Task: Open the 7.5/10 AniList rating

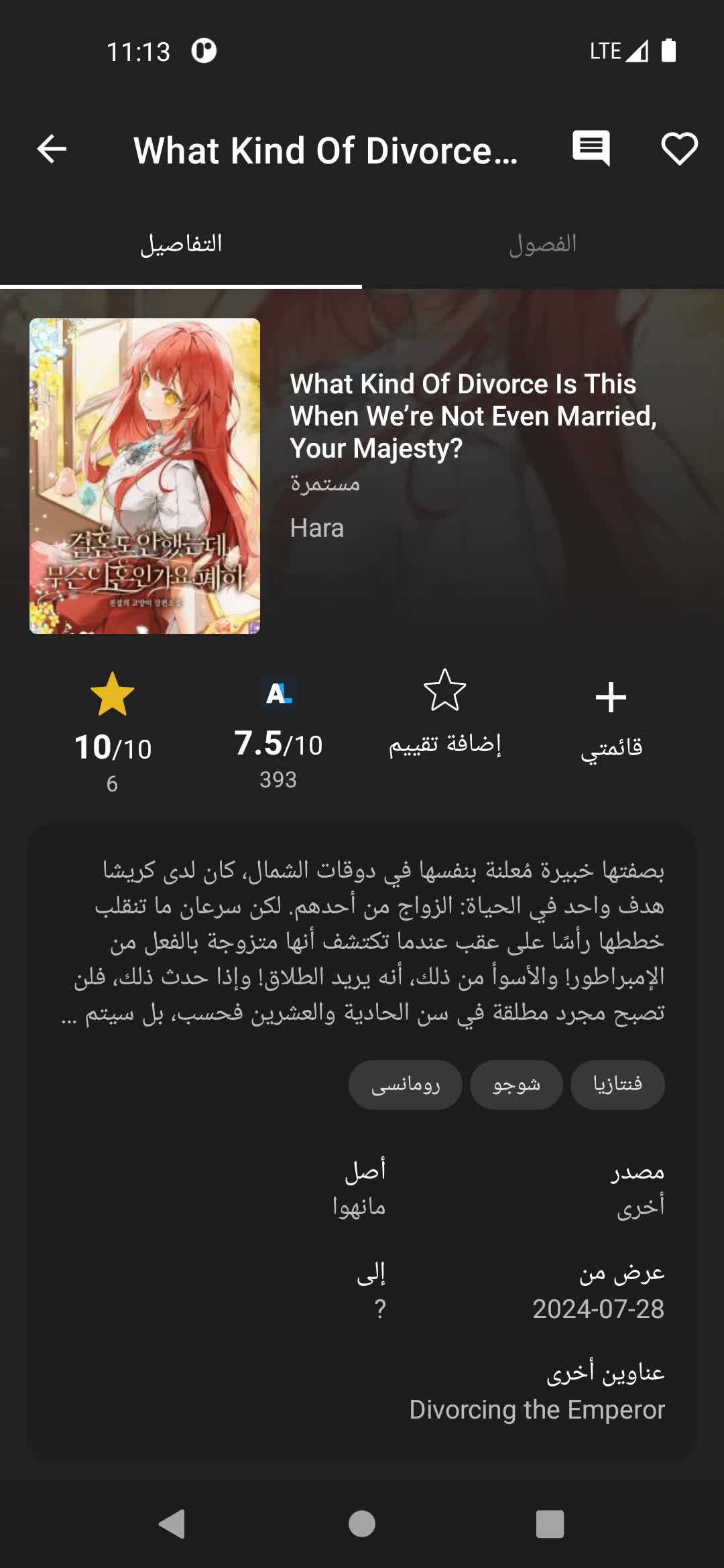Action: 278,734
